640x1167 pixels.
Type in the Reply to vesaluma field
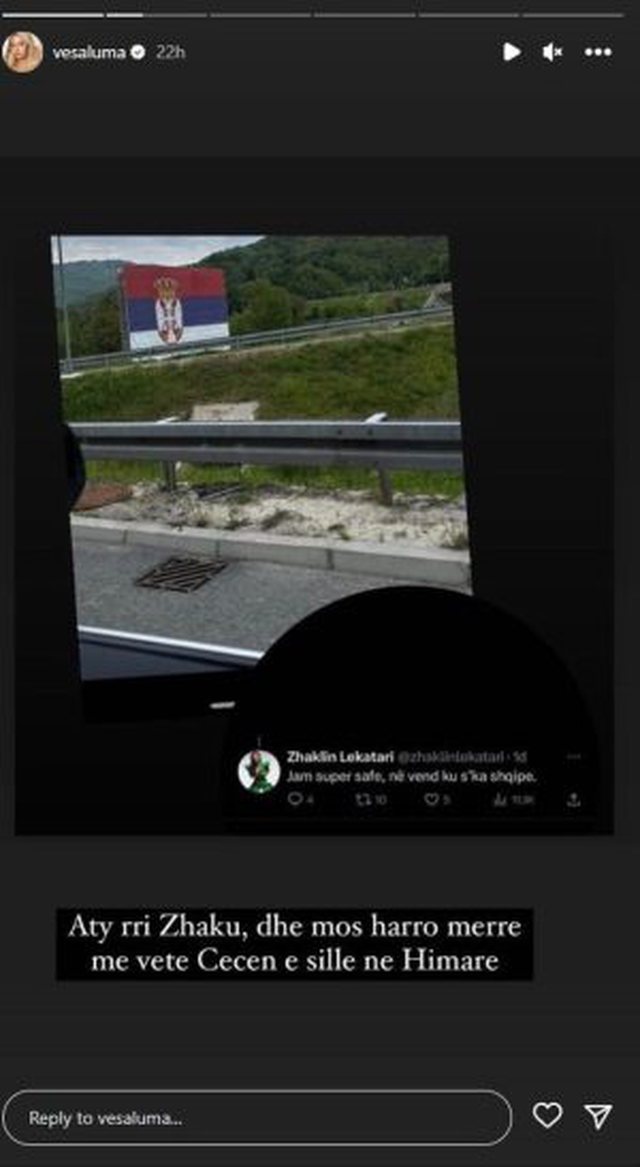point(256,1117)
